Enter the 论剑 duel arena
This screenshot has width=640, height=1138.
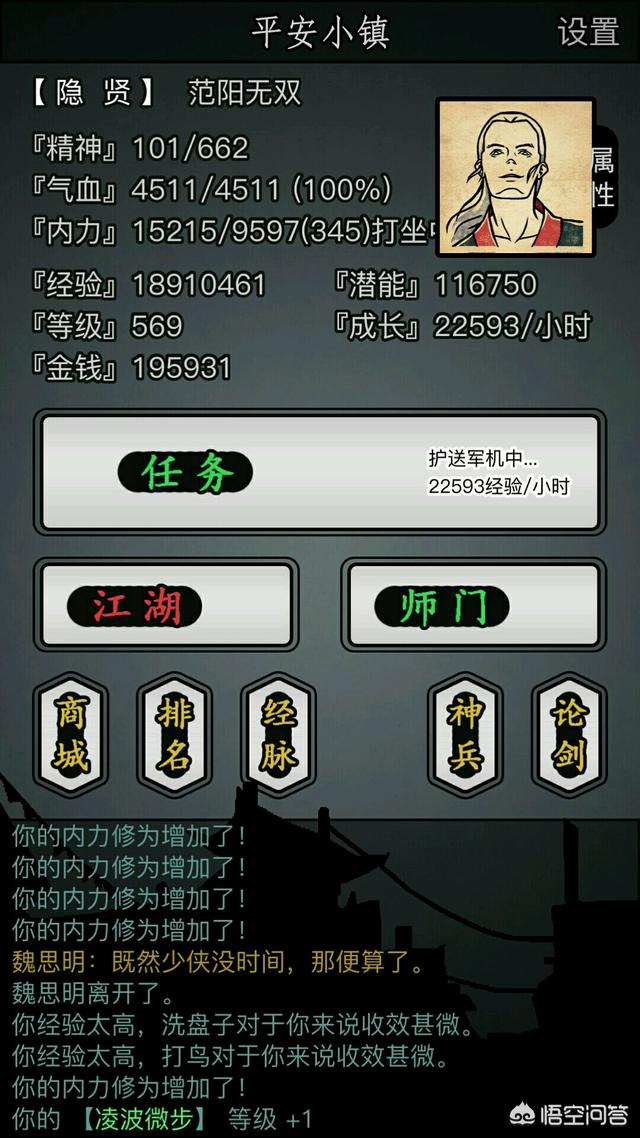coord(569,734)
